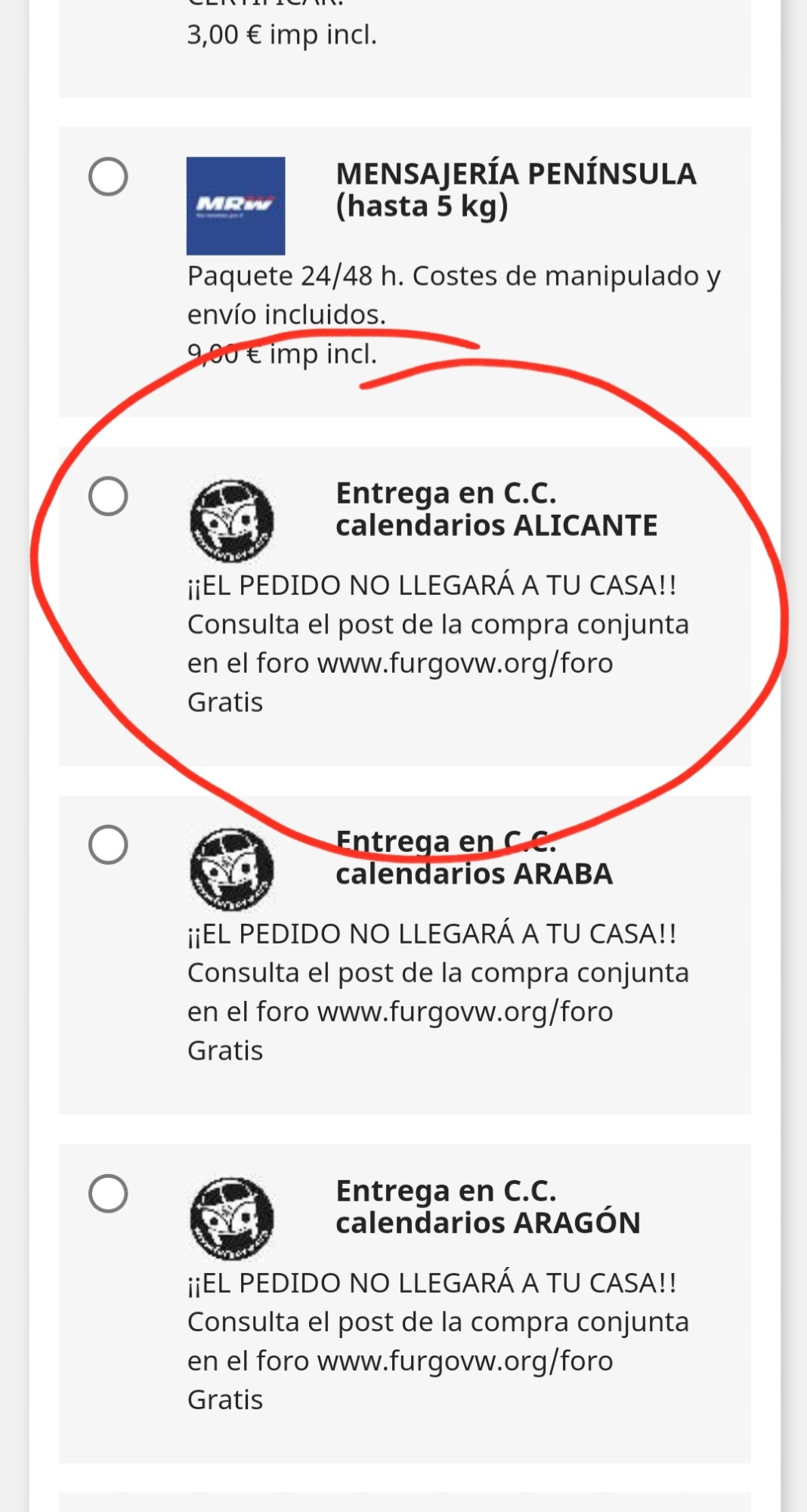Select delivery option calendarios ARABA
Screen dimensions: 807x1512
(x=108, y=844)
